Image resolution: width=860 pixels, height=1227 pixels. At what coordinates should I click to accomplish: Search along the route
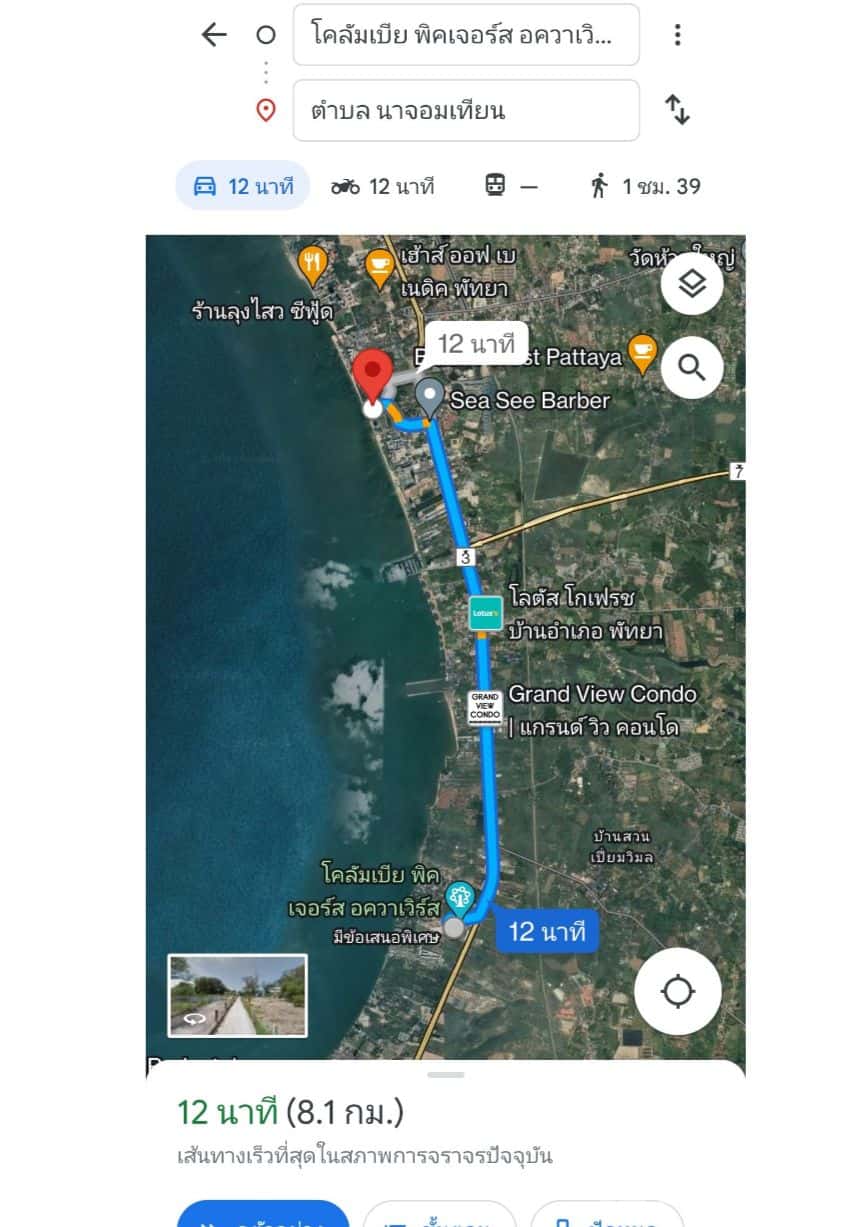point(692,368)
